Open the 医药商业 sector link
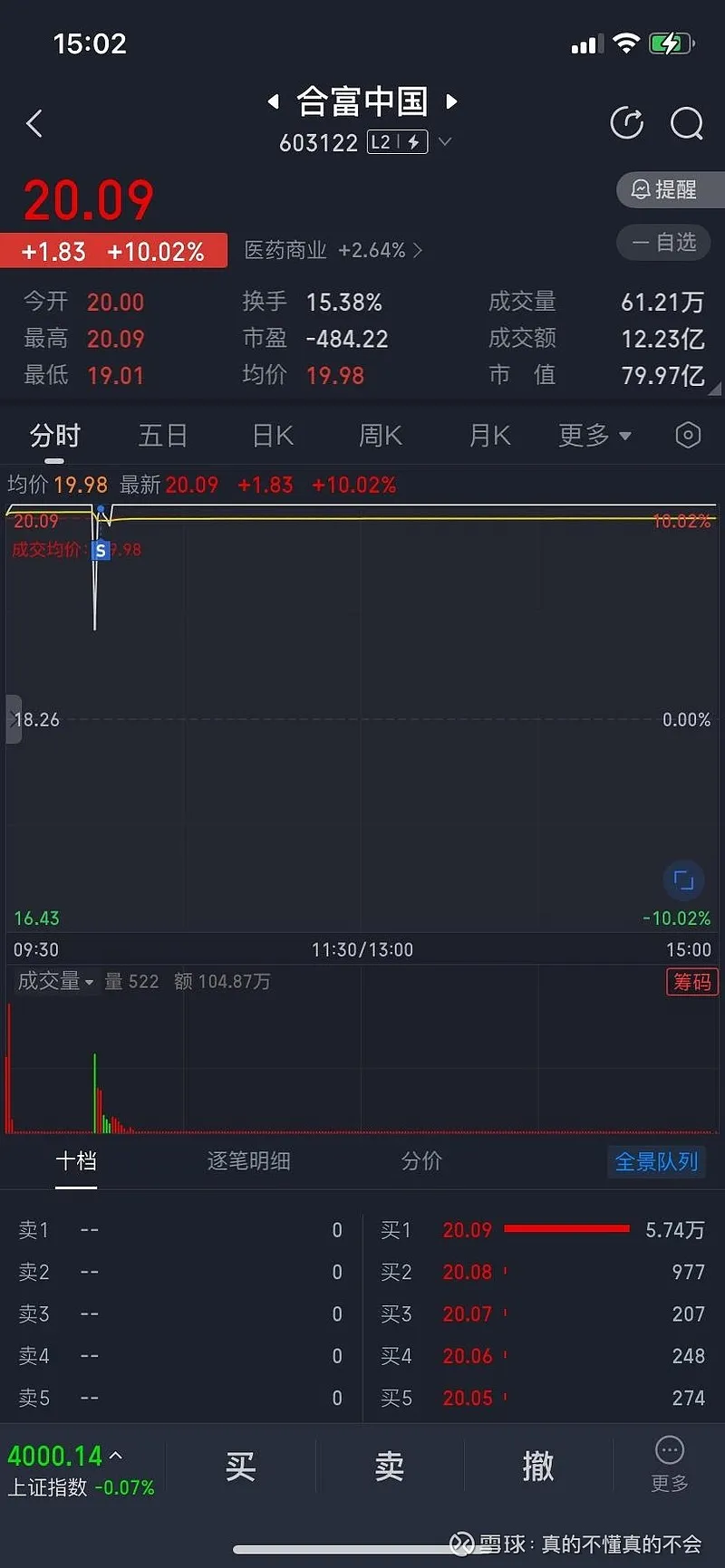The width and height of the screenshot is (725, 1568). [x=333, y=250]
